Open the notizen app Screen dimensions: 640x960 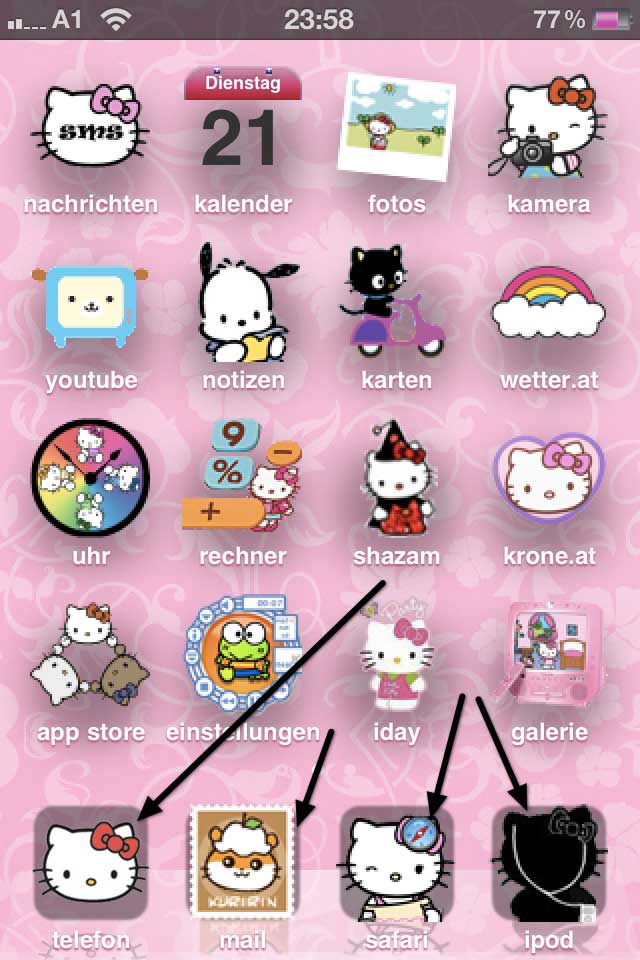click(x=242, y=303)
